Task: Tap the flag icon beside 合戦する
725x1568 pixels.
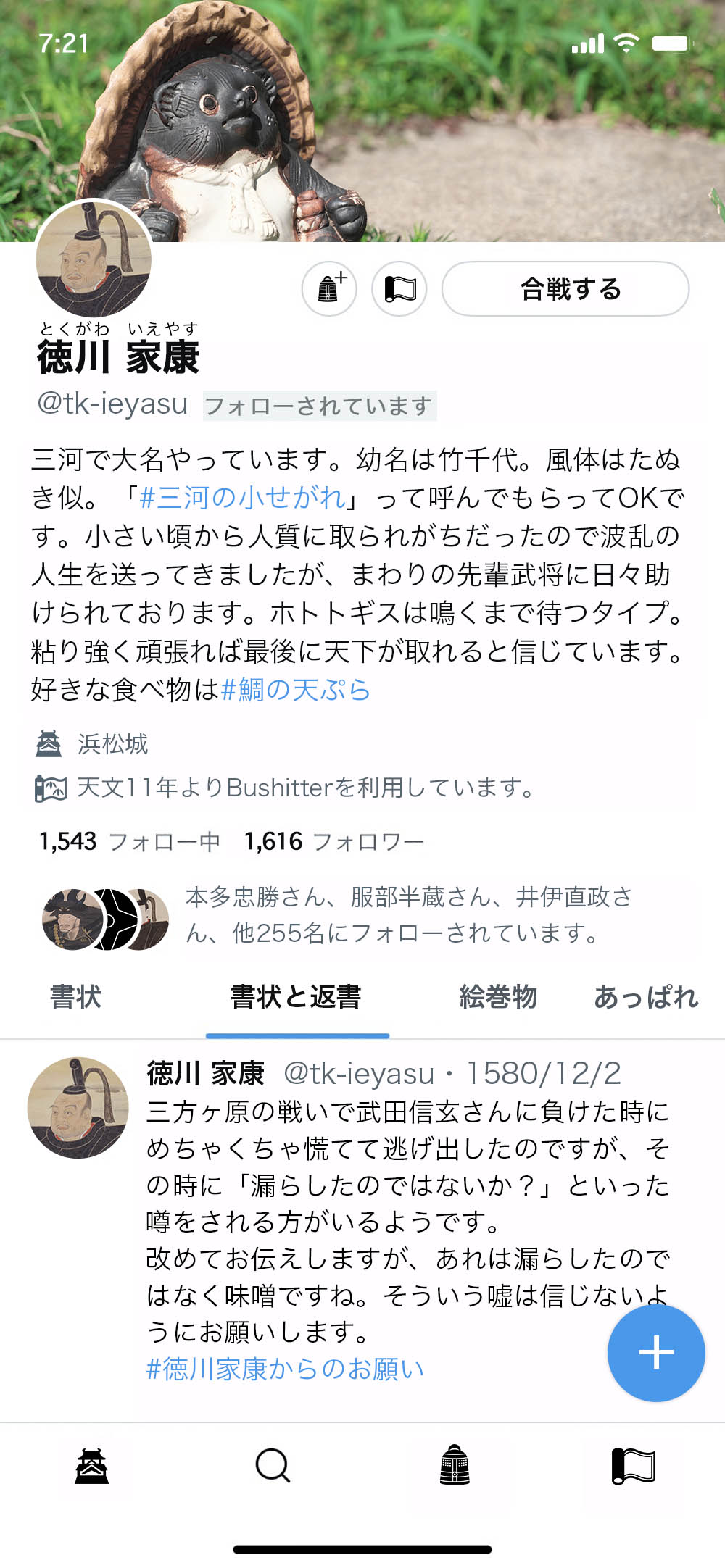Action: pos(399,289)
